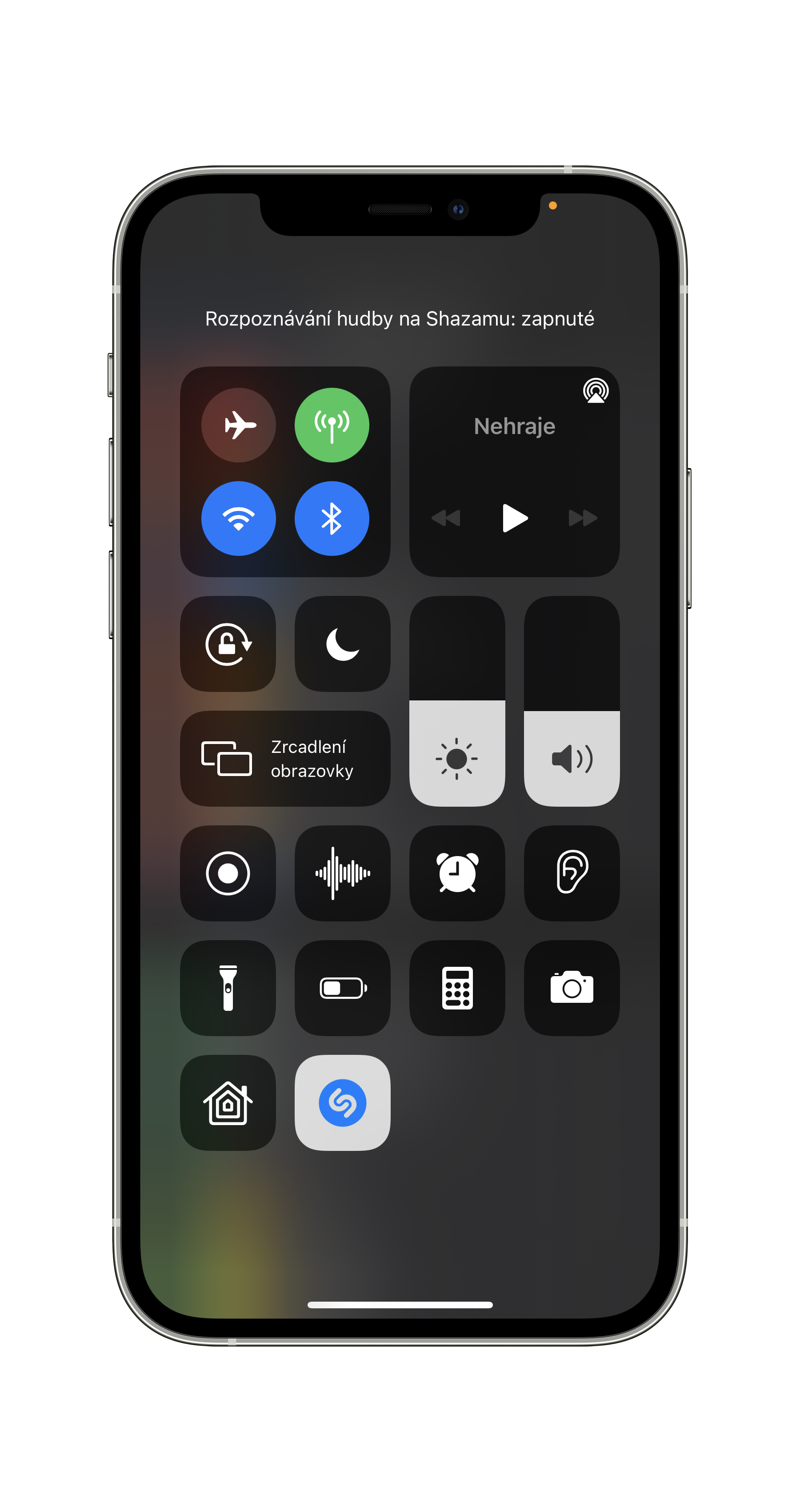Enable Low Power Mode battery control
This screenshot has height=1512, width=800.
(x=343, y=988)
